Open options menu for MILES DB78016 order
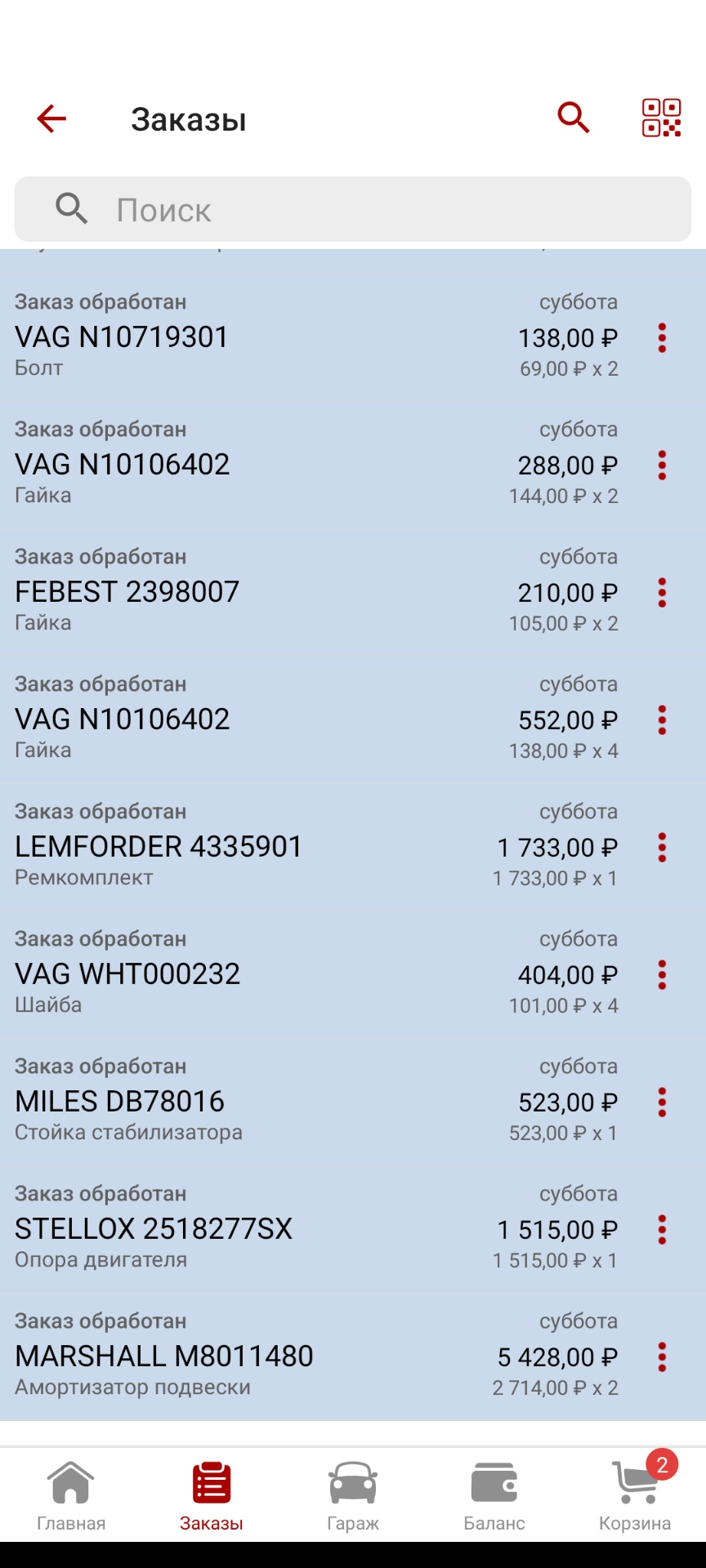This screenshot has height=1568, width=706. (x=664, y=1102)
